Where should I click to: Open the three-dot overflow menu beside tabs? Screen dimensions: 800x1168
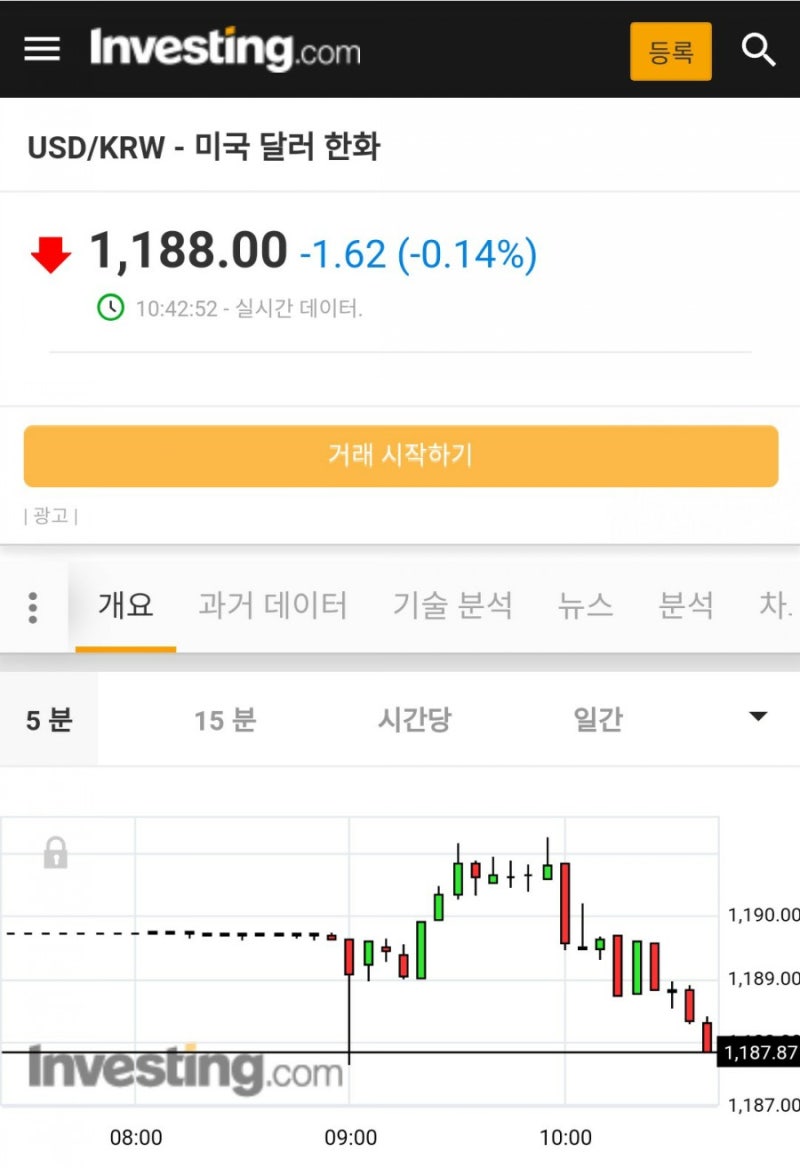coord(33,606)
